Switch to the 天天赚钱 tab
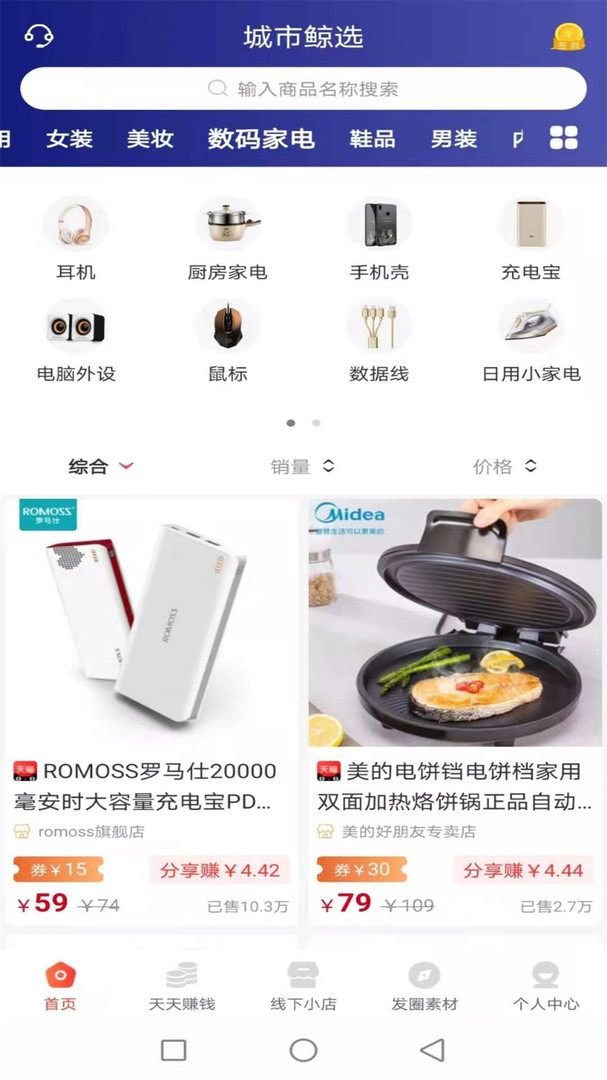Screen dimensions: 607x1080 pos(182,986)
